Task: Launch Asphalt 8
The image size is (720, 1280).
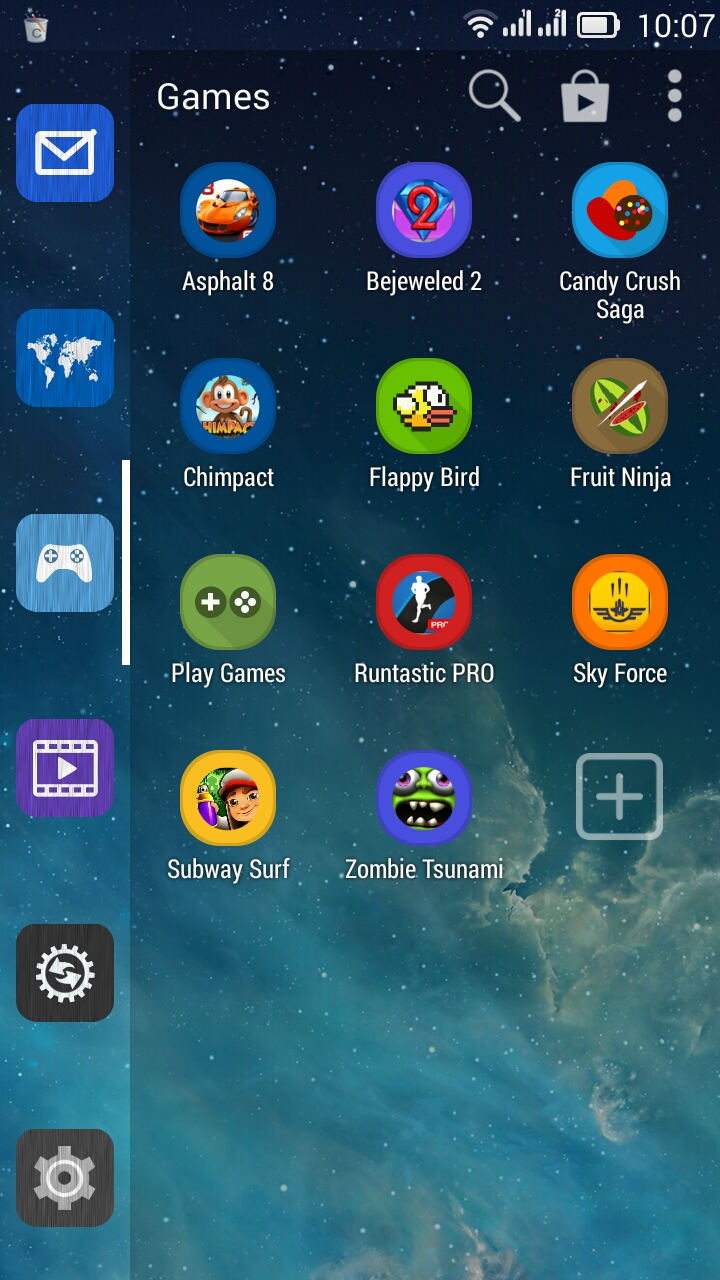Action: click(228, 211)
